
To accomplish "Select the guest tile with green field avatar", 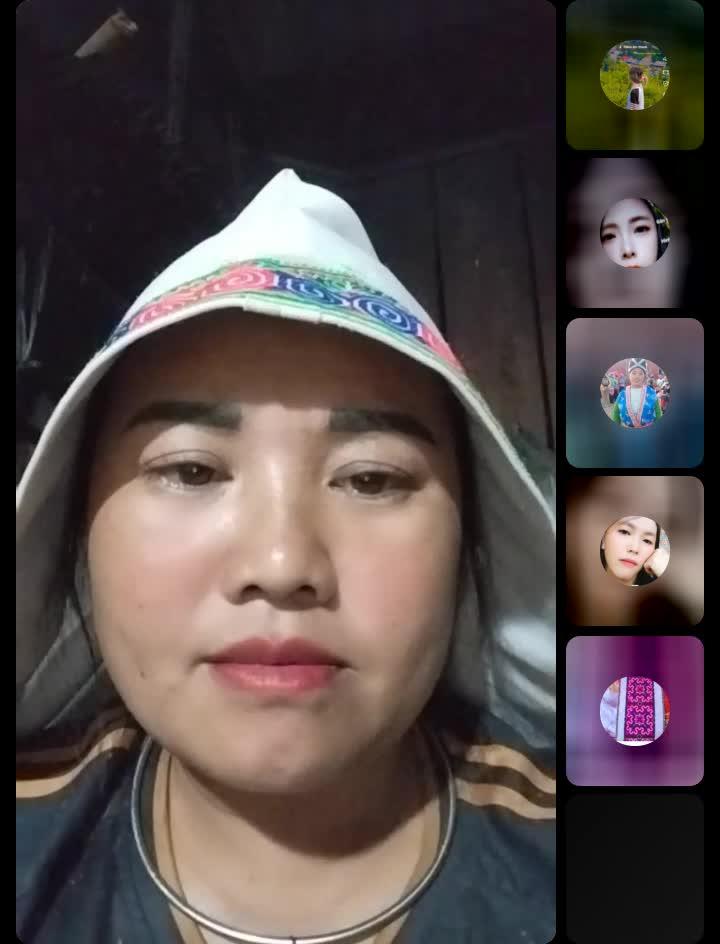I will pyautogui.click(x=635, y=75).
